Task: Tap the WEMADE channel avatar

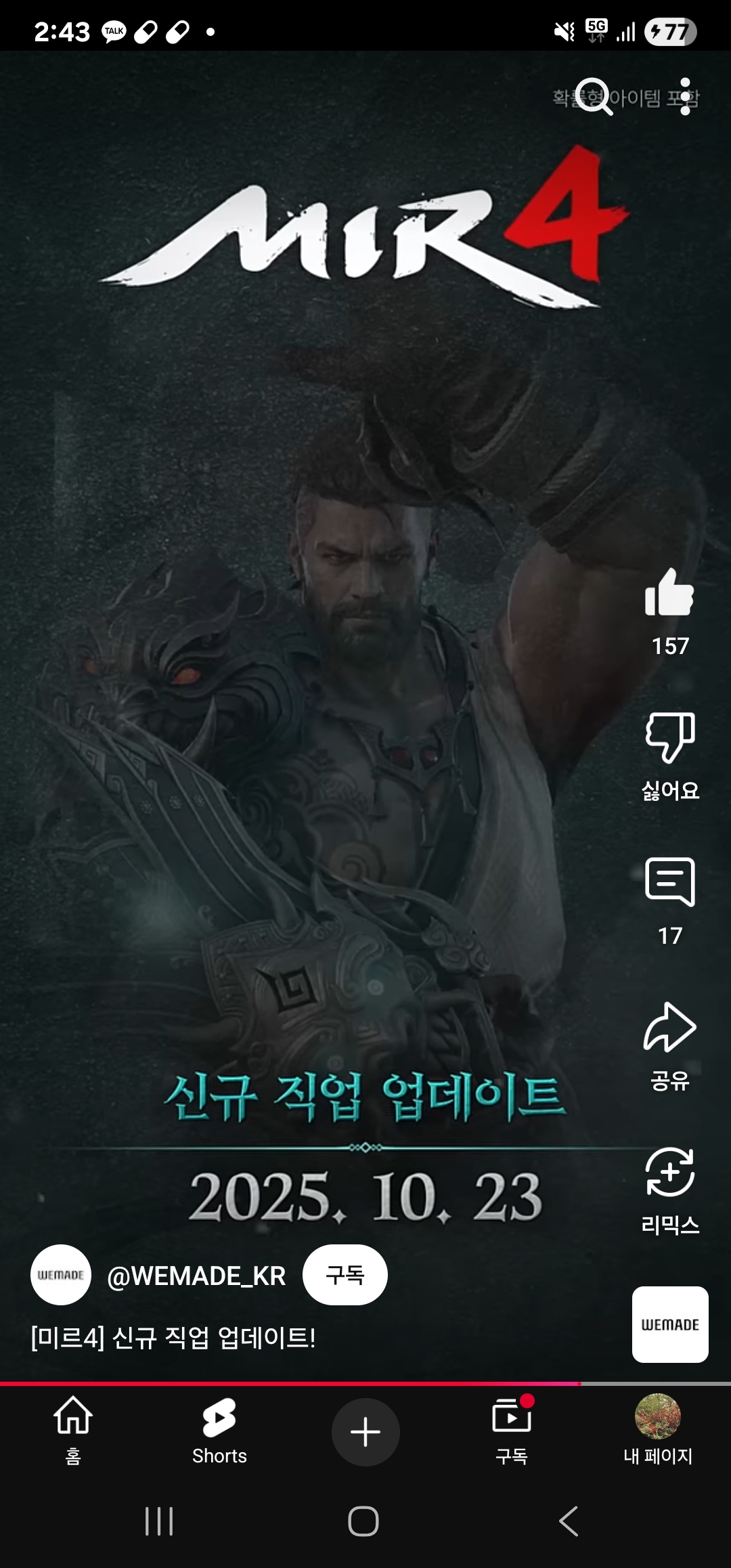Action: click(x=61, y=1275)
